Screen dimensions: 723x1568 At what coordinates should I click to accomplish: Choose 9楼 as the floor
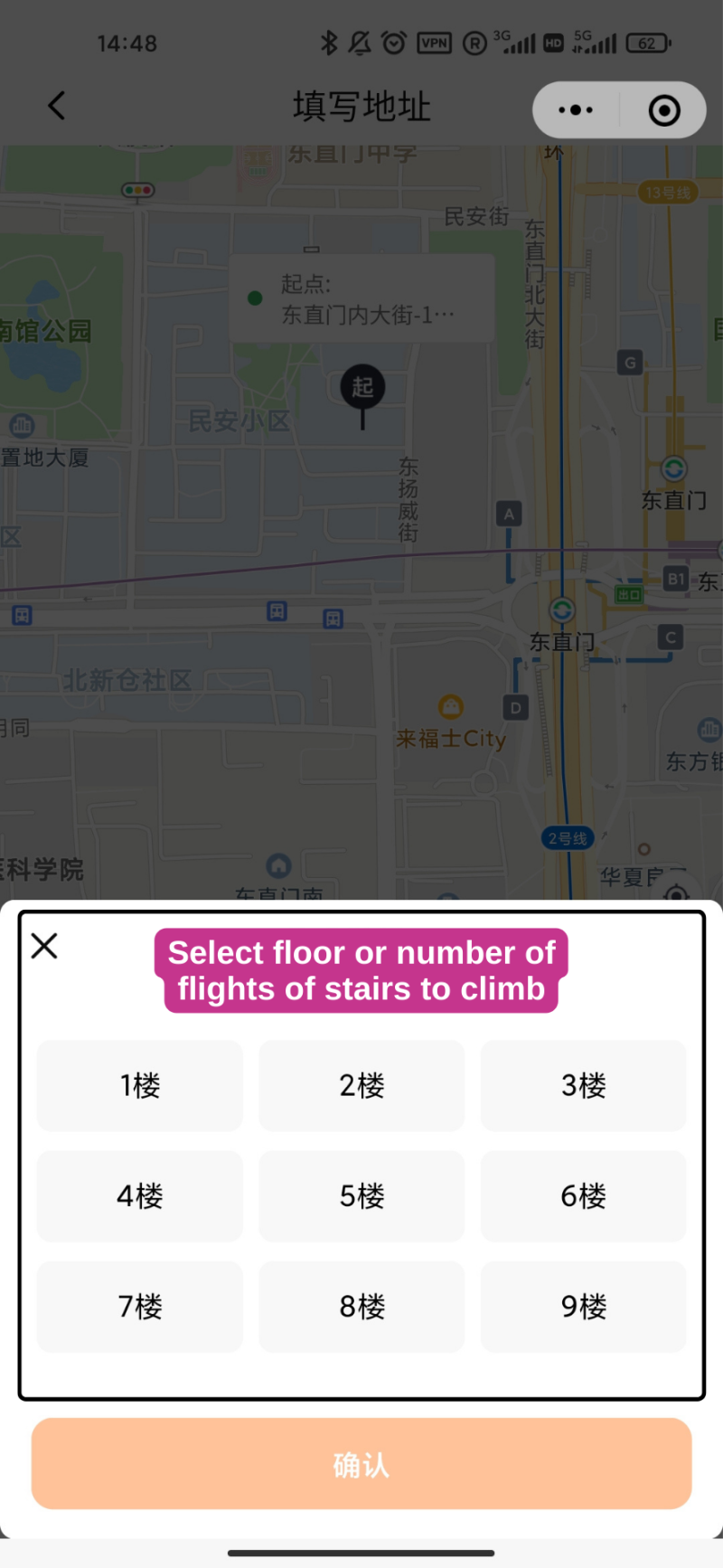(583, 1306)
